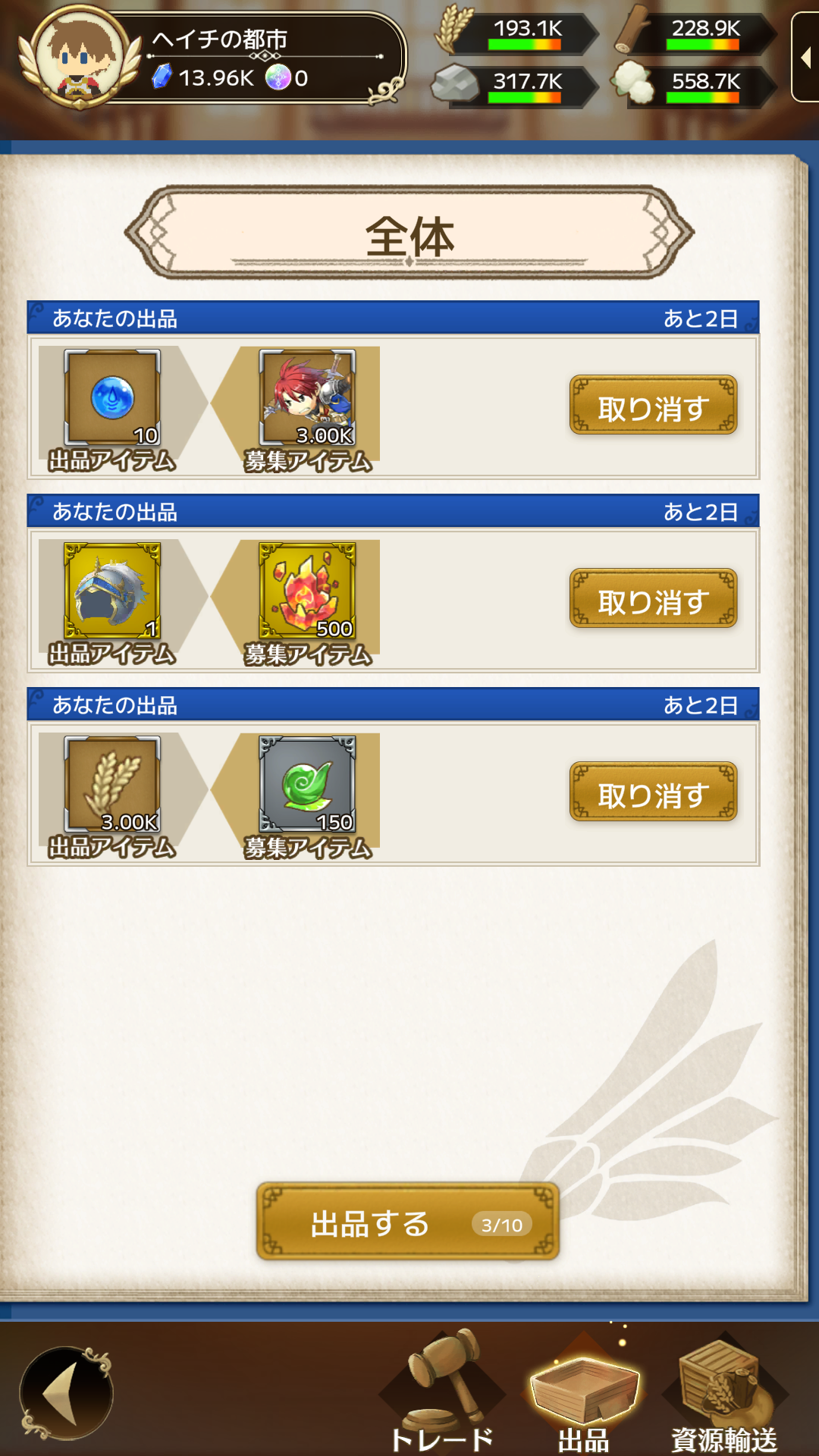View the offered water orb item

click(x=112, y=397)
